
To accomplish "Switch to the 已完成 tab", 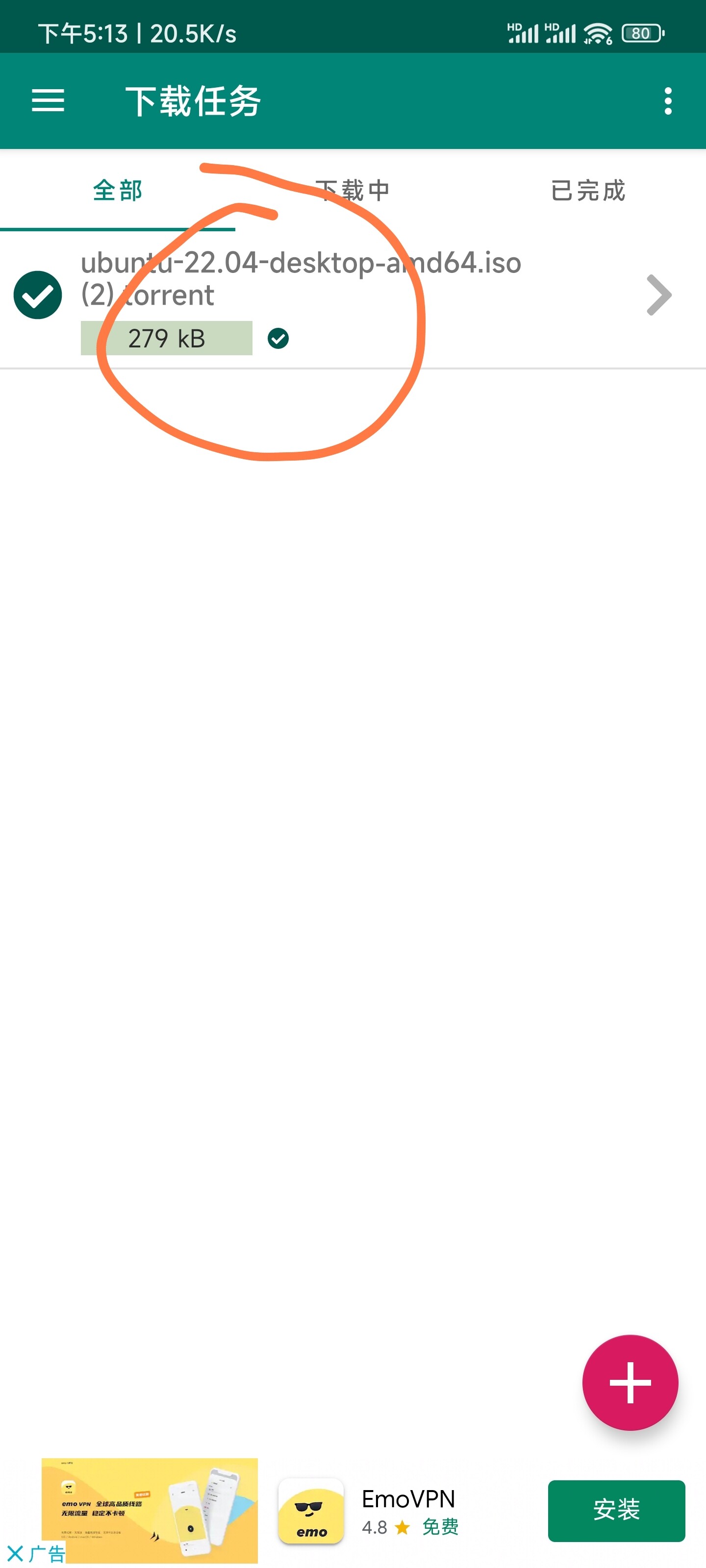I will click(588, 191).
